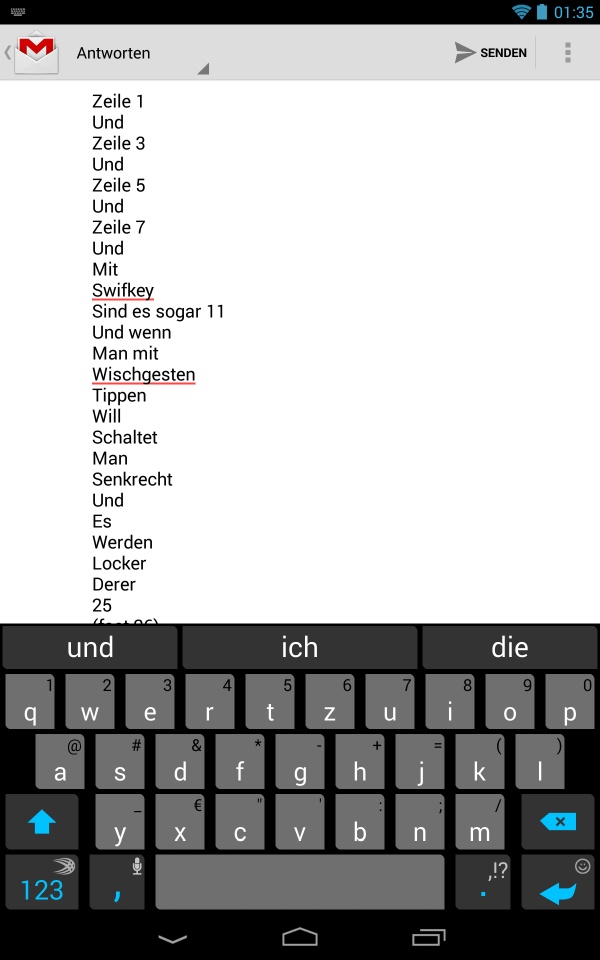Screen dimensions: 600x960
Task: Open the recent apps overview
Action: [x=428, y=937]
